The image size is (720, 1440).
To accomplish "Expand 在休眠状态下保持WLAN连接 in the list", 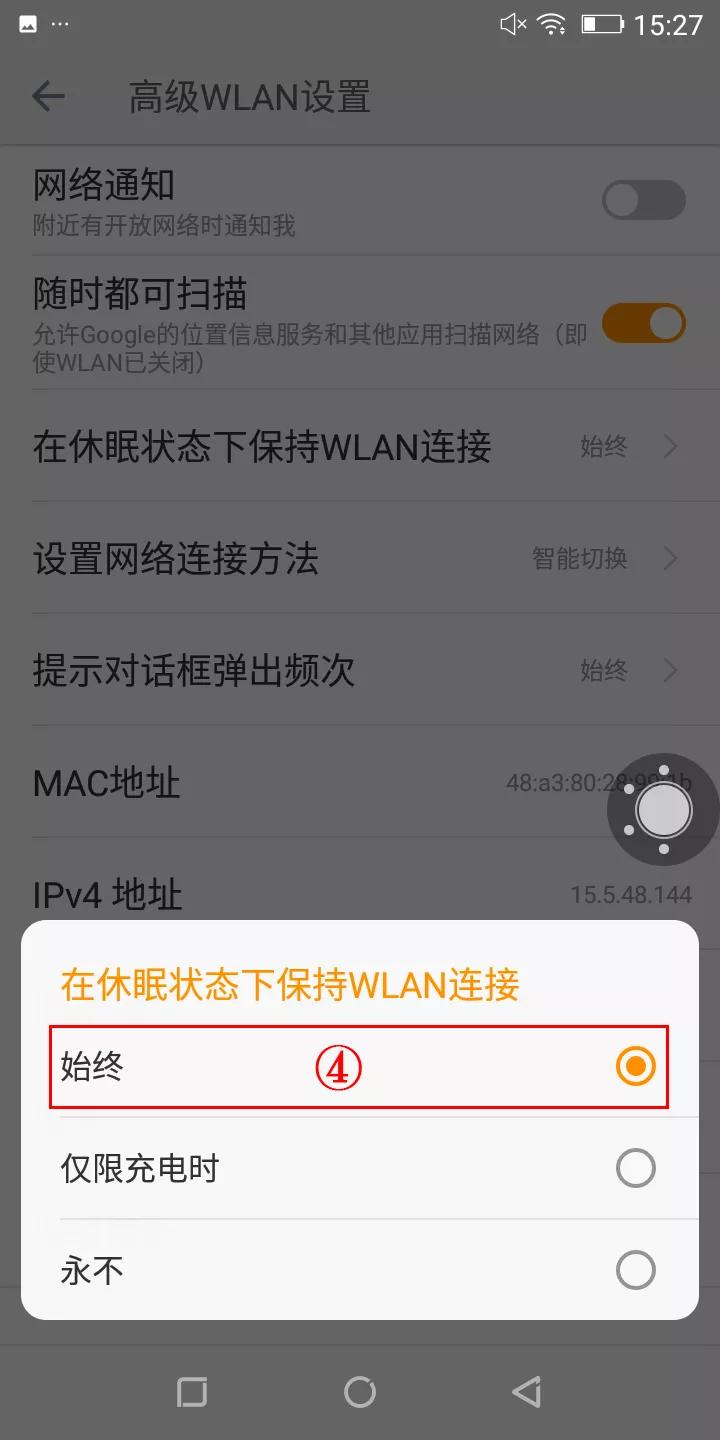I will (x=360, y=447).
